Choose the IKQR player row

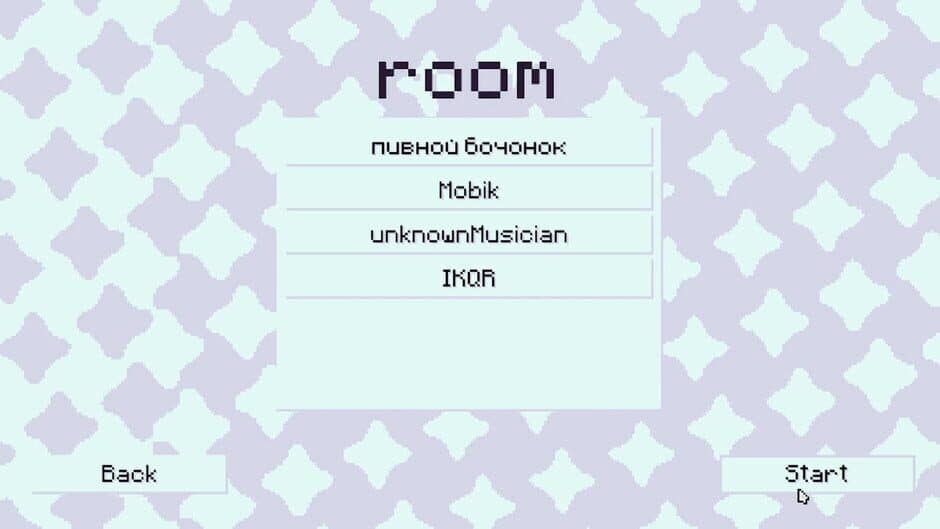click(x=468, y=279)
